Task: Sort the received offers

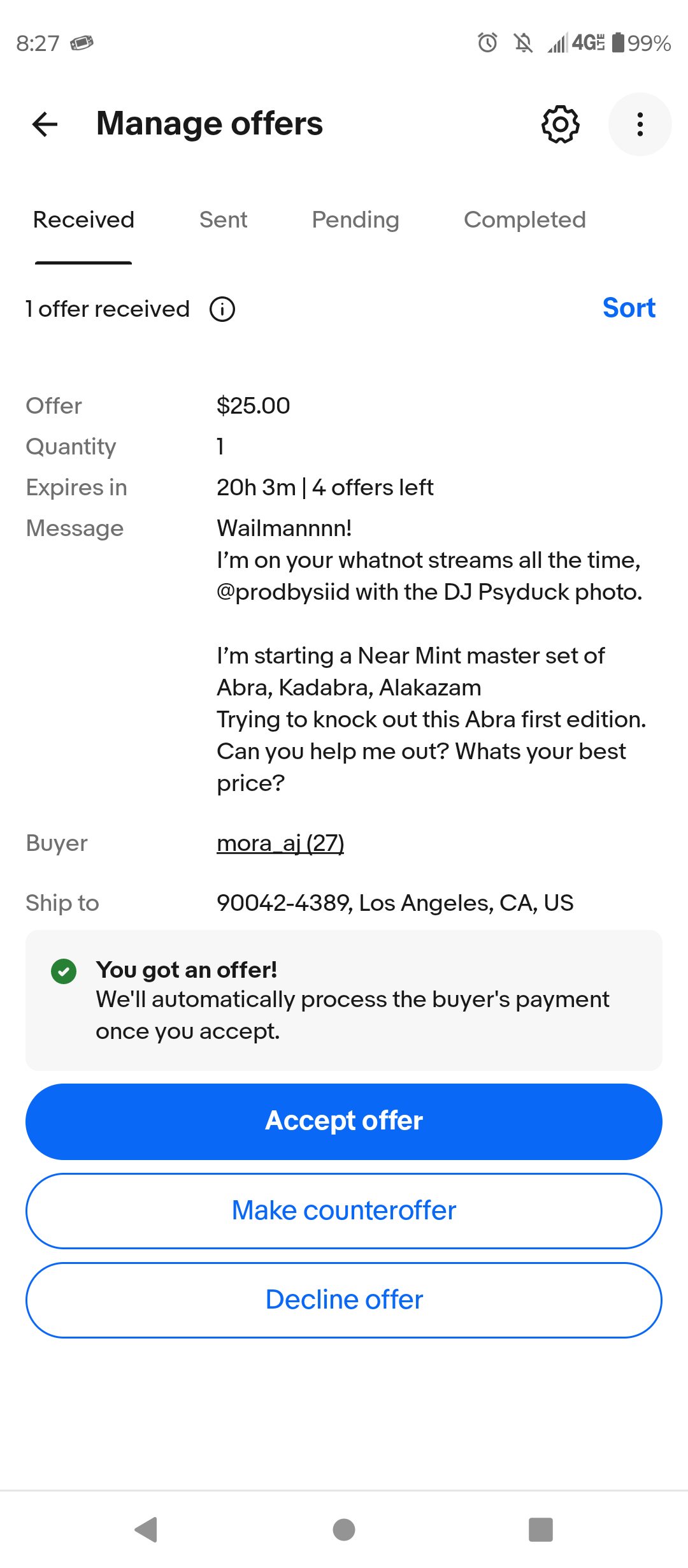Action: tap(629, 308)
